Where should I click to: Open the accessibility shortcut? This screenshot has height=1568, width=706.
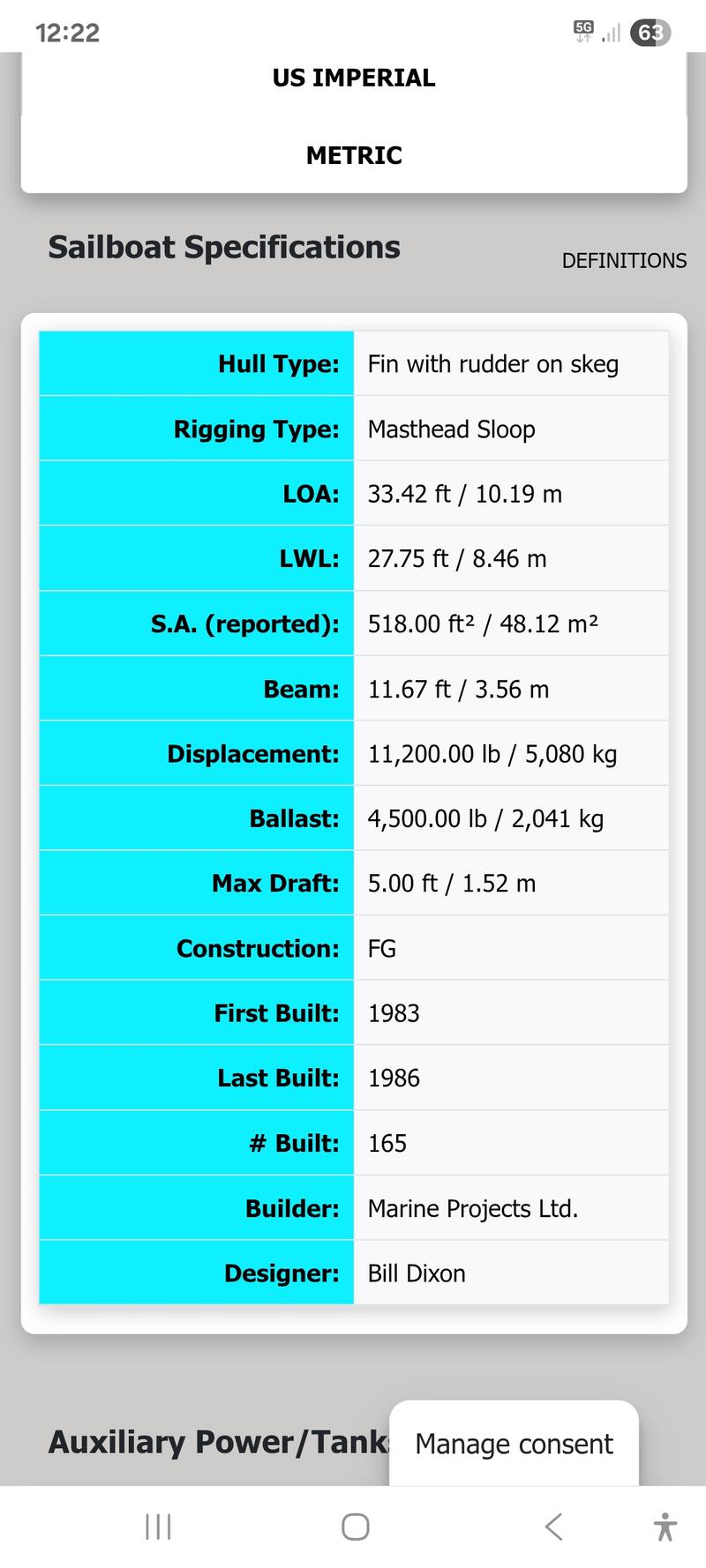pos(665,1527)
